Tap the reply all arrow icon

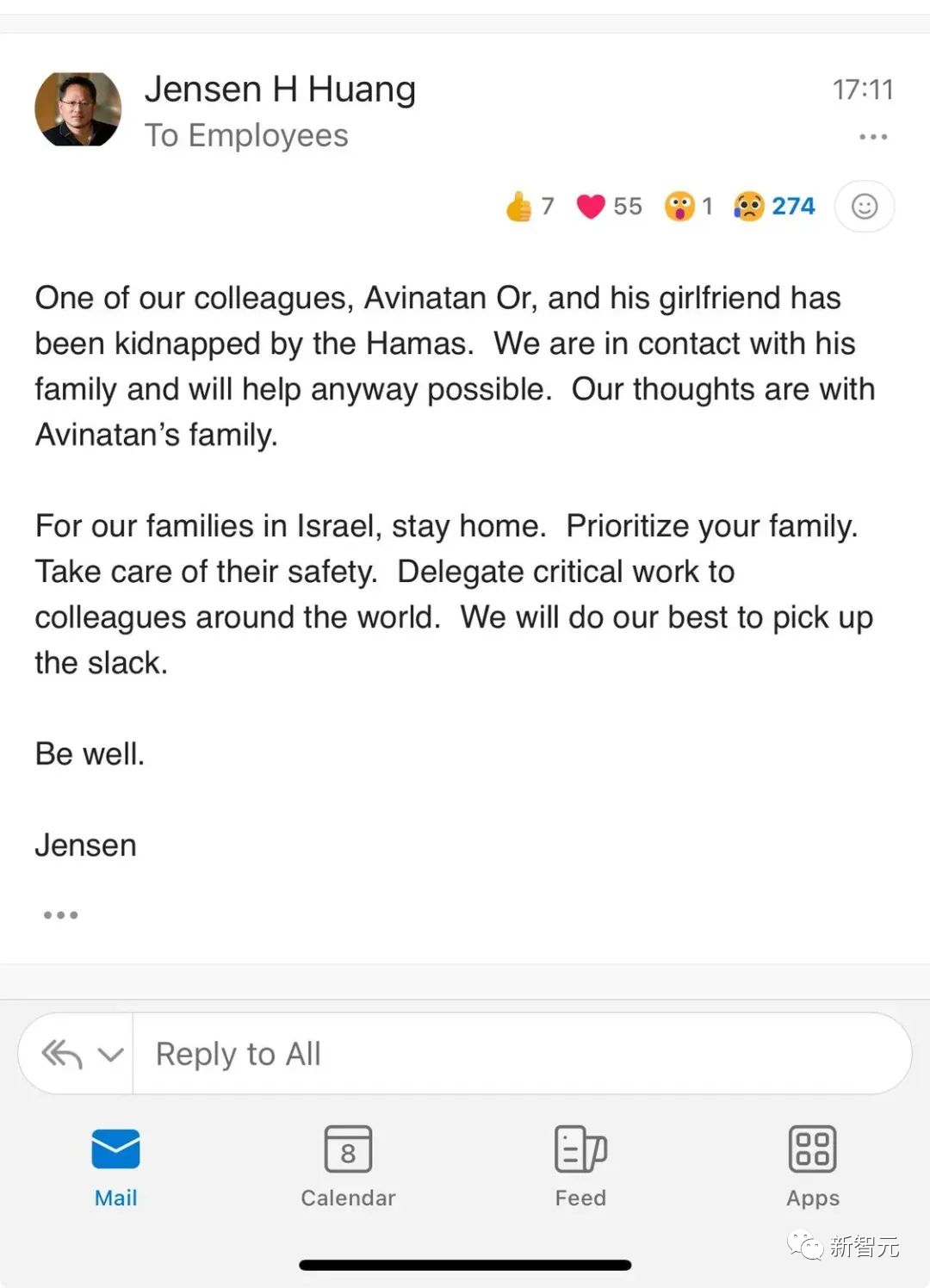[x=62, y=1054]
